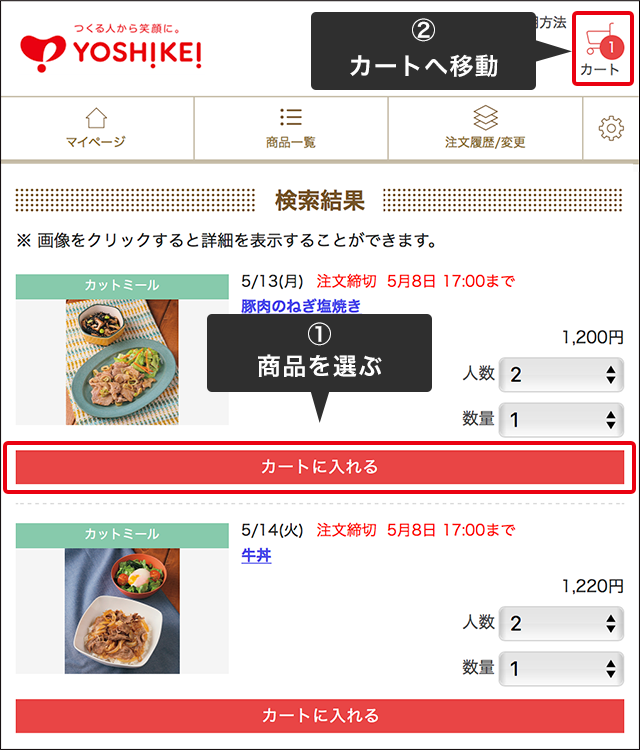Image resolution: width=640 pixels, height=750 pixels.
Task: Open 豚肉のねぎ塩焼き product link
Action: click(301, 306)
